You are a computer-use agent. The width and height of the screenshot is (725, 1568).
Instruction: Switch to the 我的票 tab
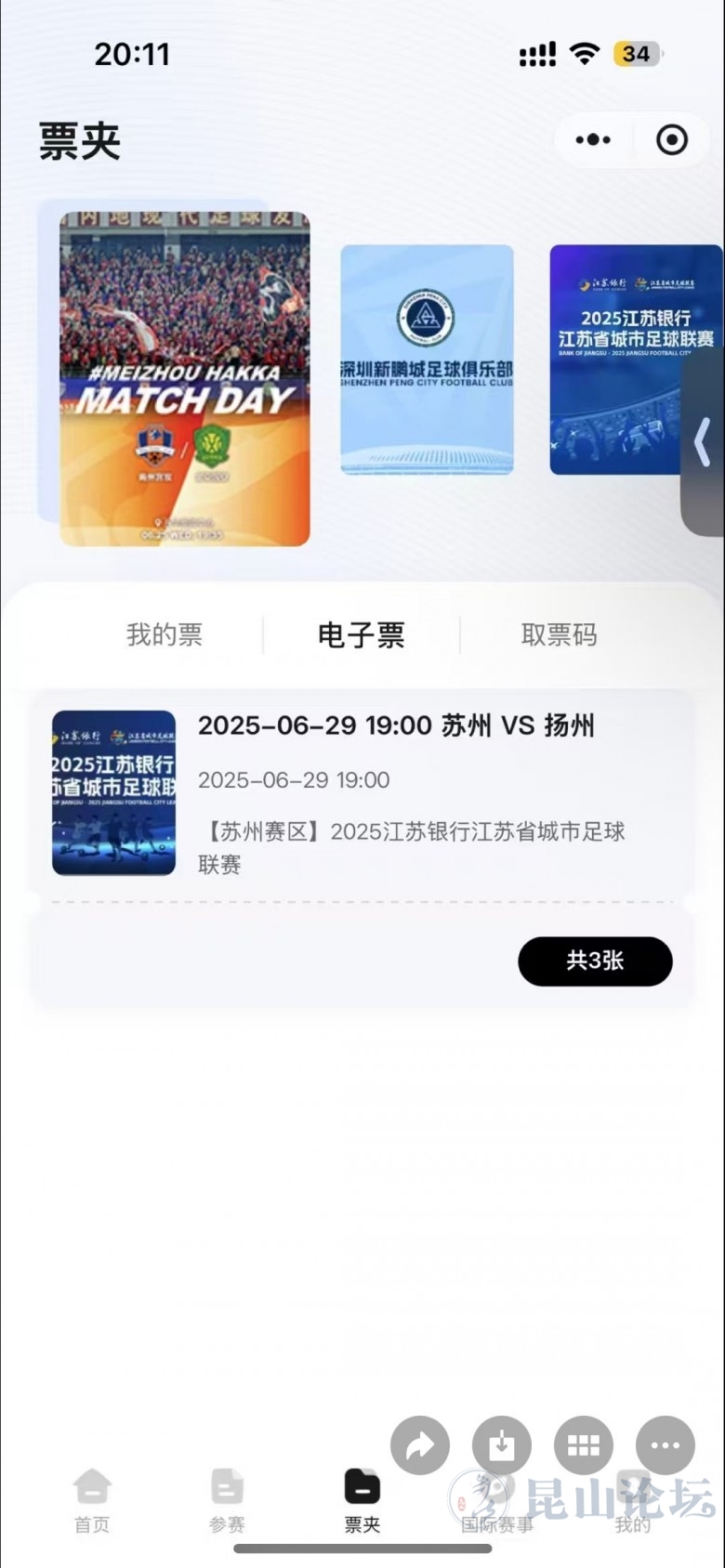point(165,635)
